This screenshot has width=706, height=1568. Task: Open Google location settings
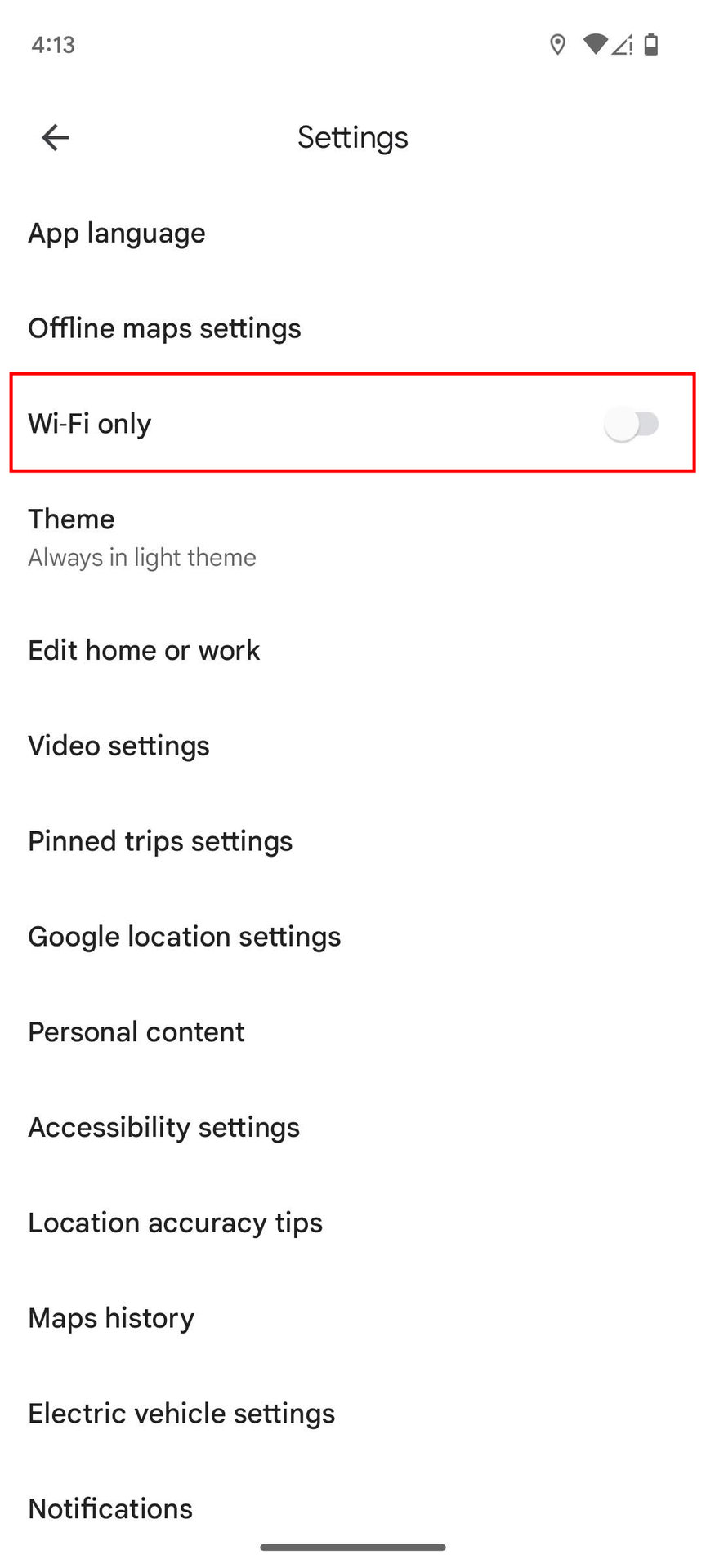click(184, 937)
